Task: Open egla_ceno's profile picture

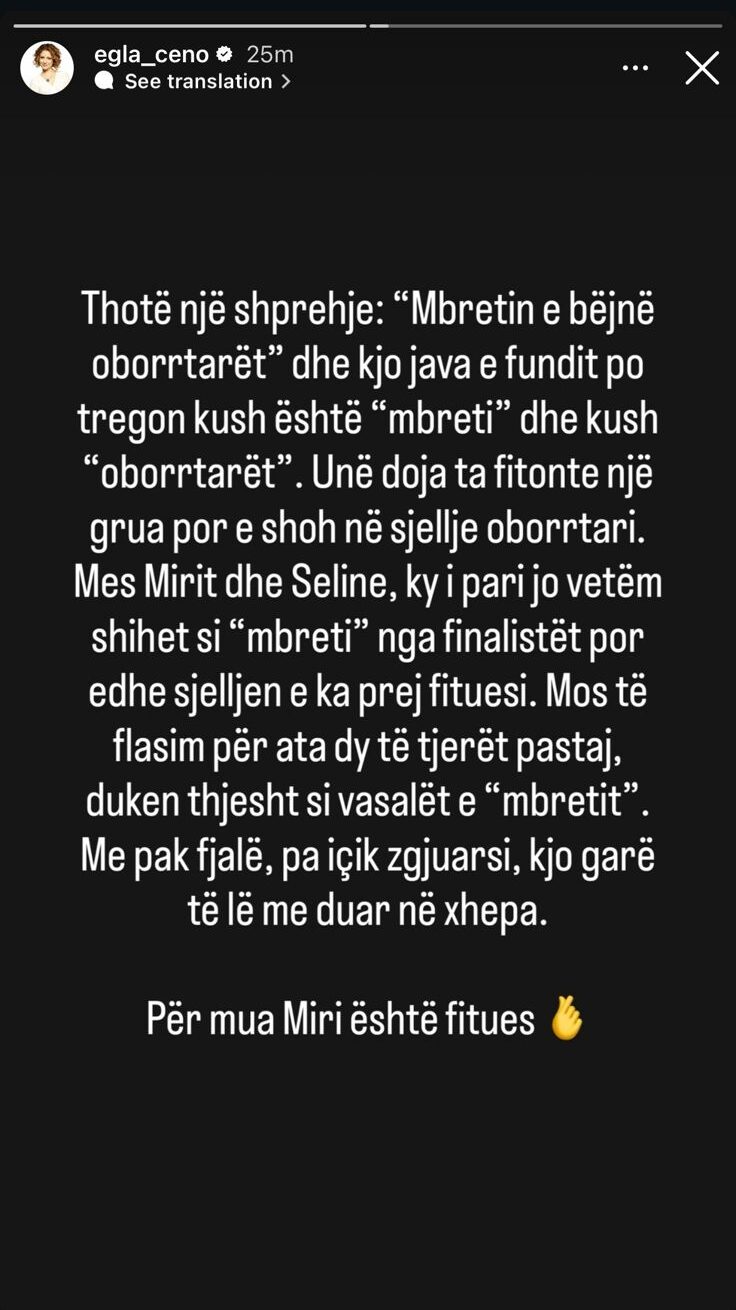Action: coord(47,68)
